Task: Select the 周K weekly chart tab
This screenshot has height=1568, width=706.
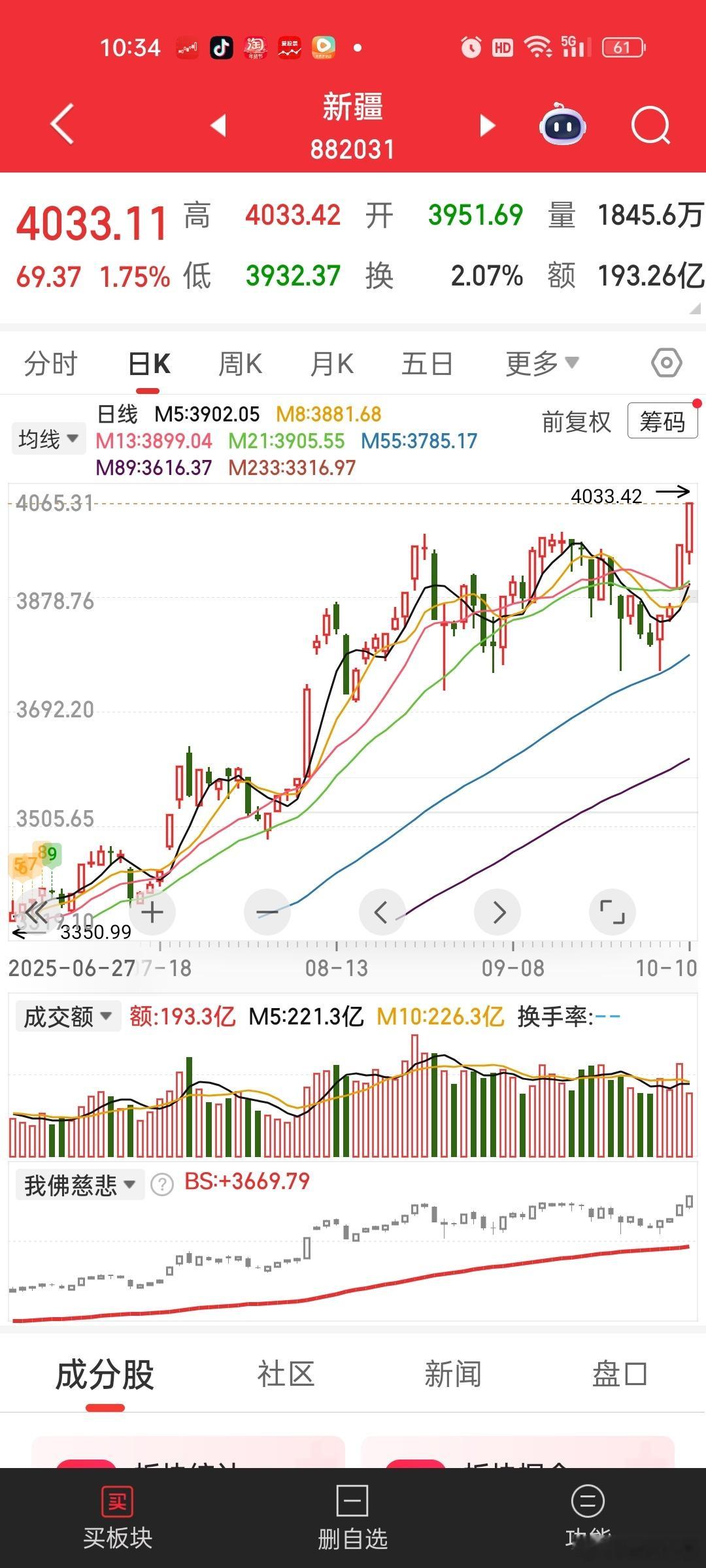Action: pyautogui.click(x=240, y=363)
